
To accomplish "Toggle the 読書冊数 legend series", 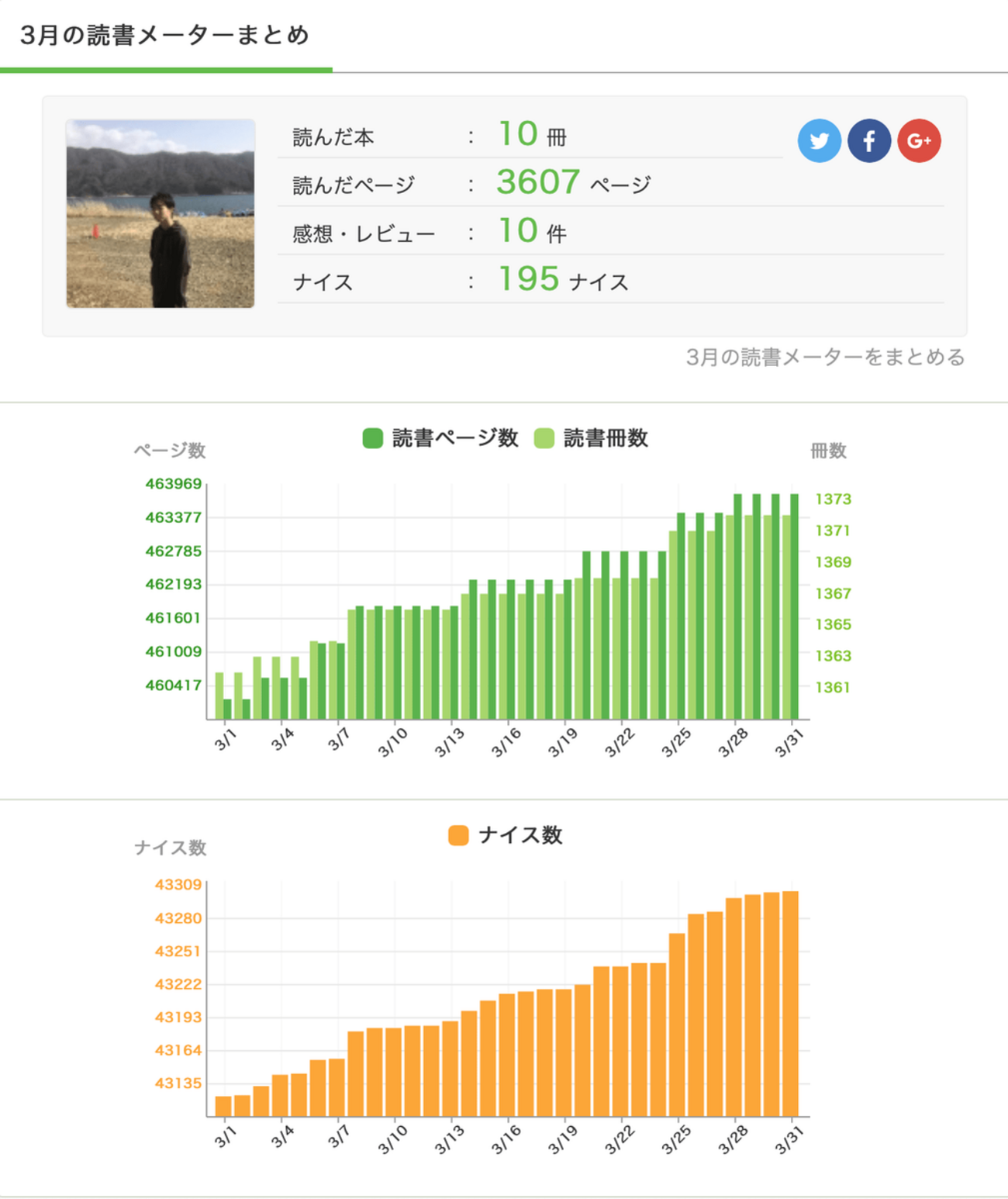I will [x=592, y=438].
